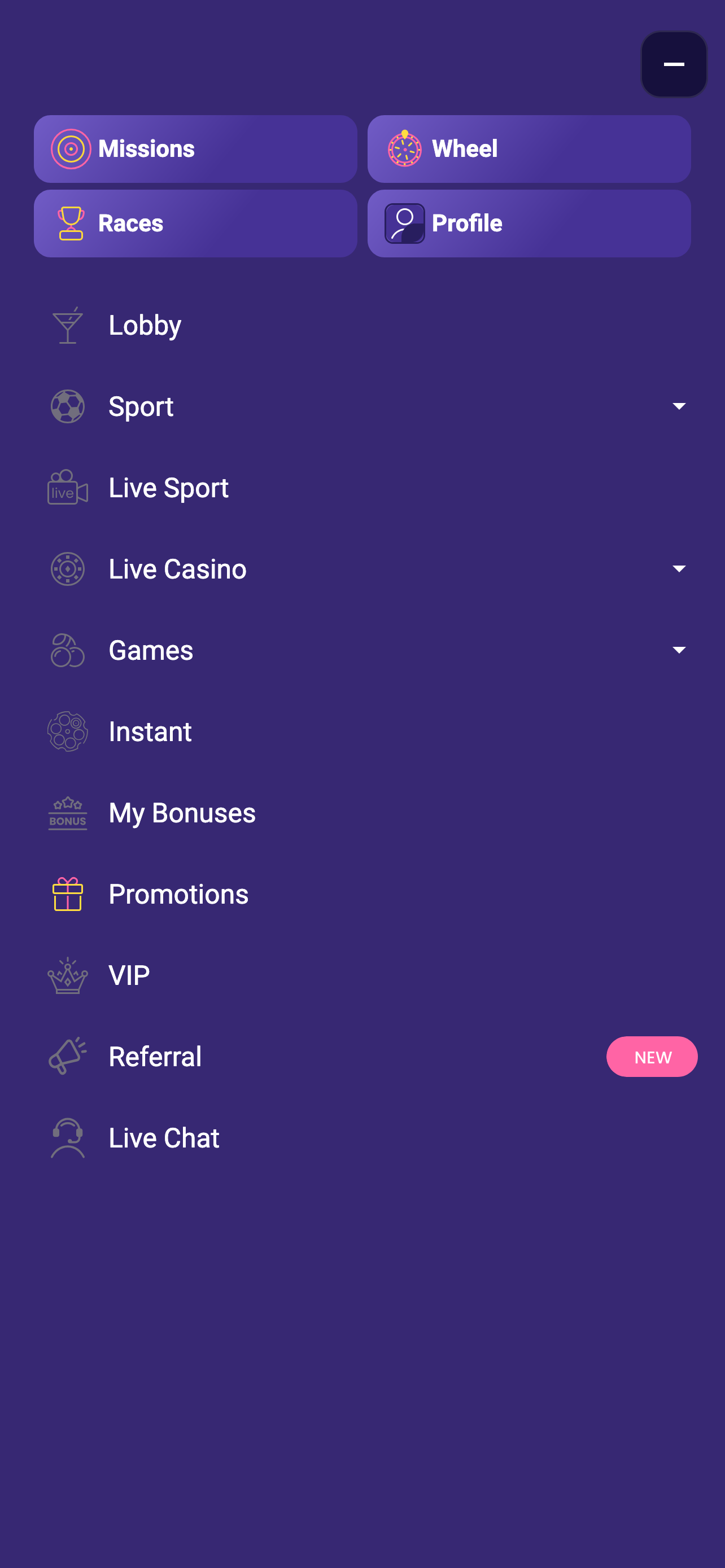The width and height of the screenshot is (725, 1568).
Task: Expand the Live Casino submenu
Action: pyautogui.click(x=679, y=569)
